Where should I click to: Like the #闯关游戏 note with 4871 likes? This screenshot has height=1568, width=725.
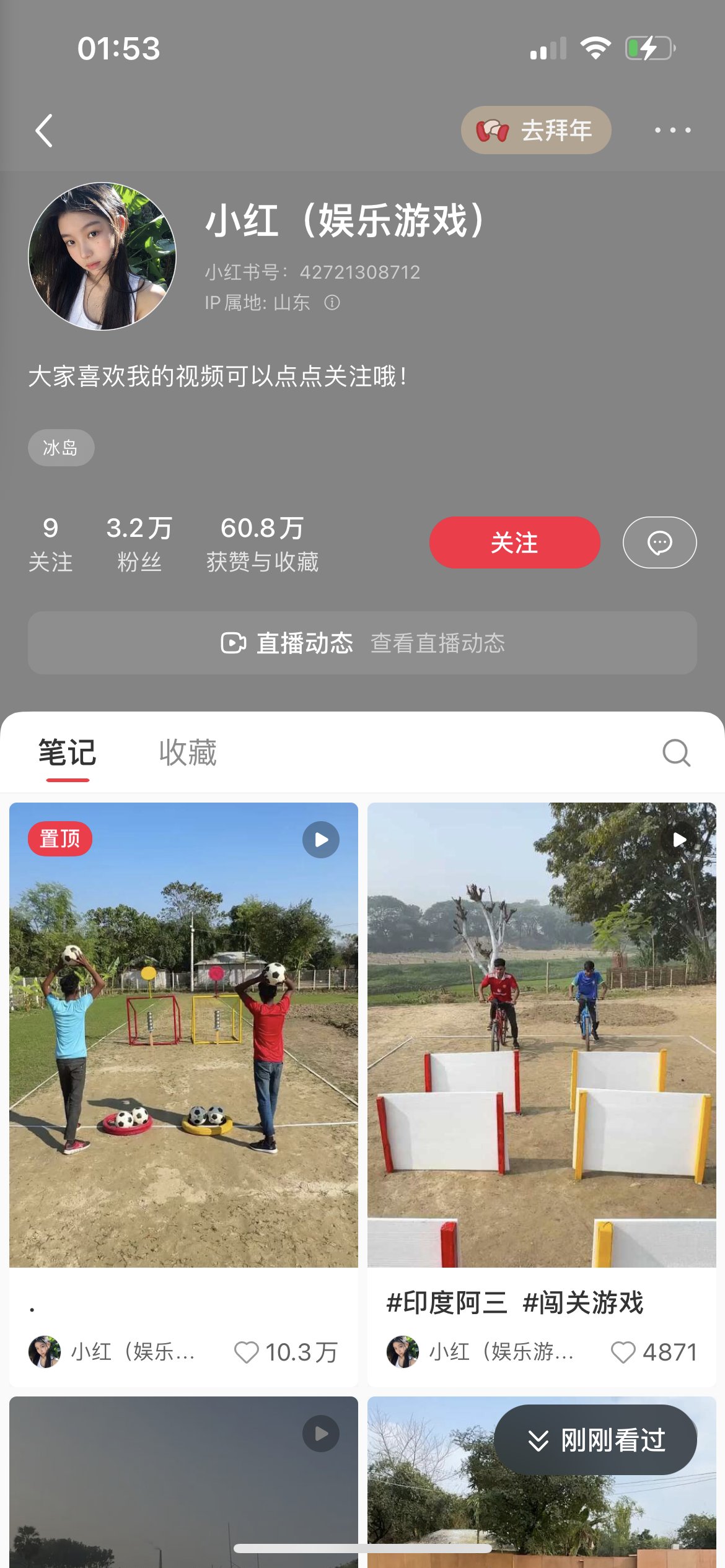623,1352
